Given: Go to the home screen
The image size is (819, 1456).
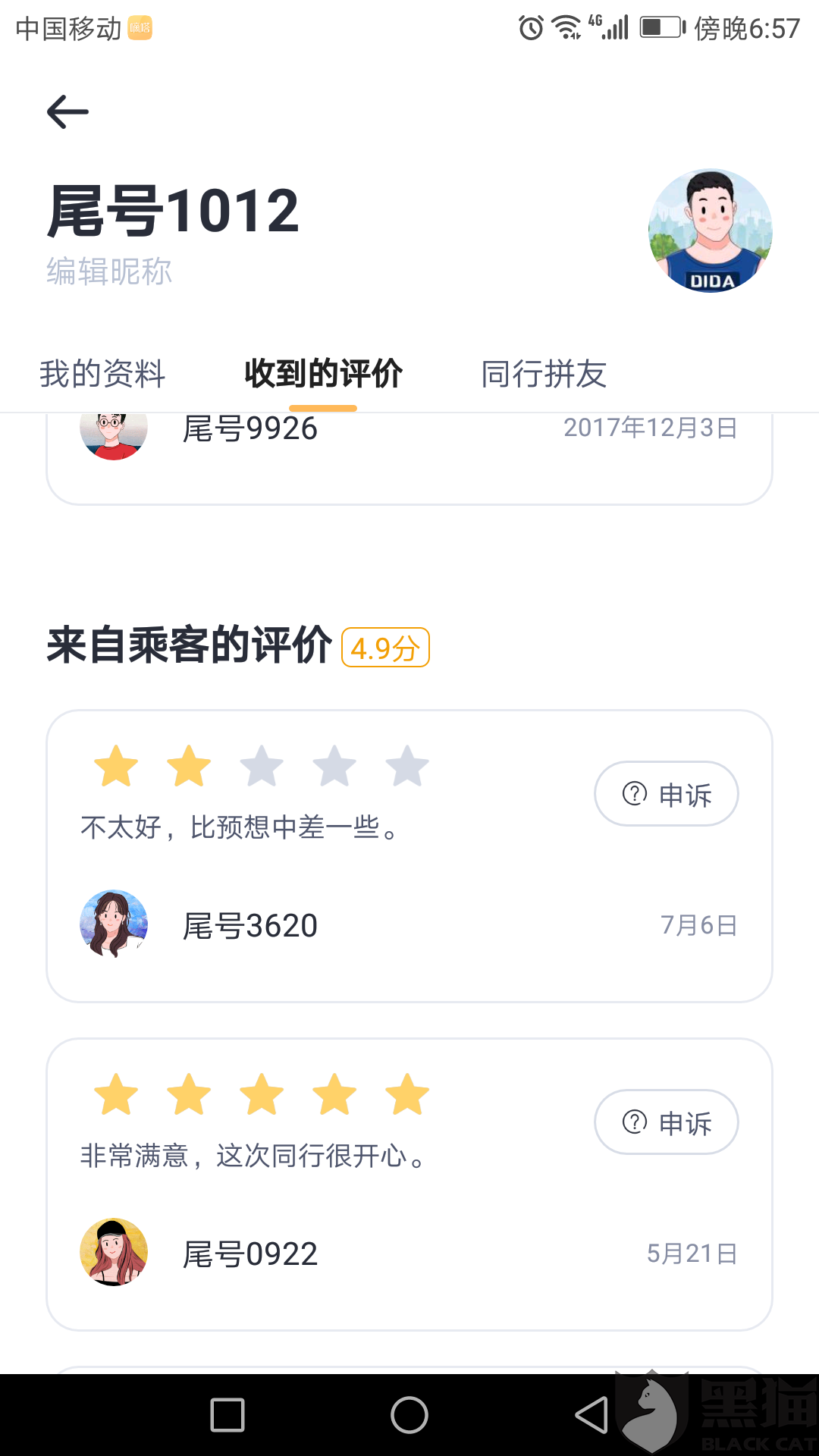Looking at the screenshot, I should coord(409,1415).
